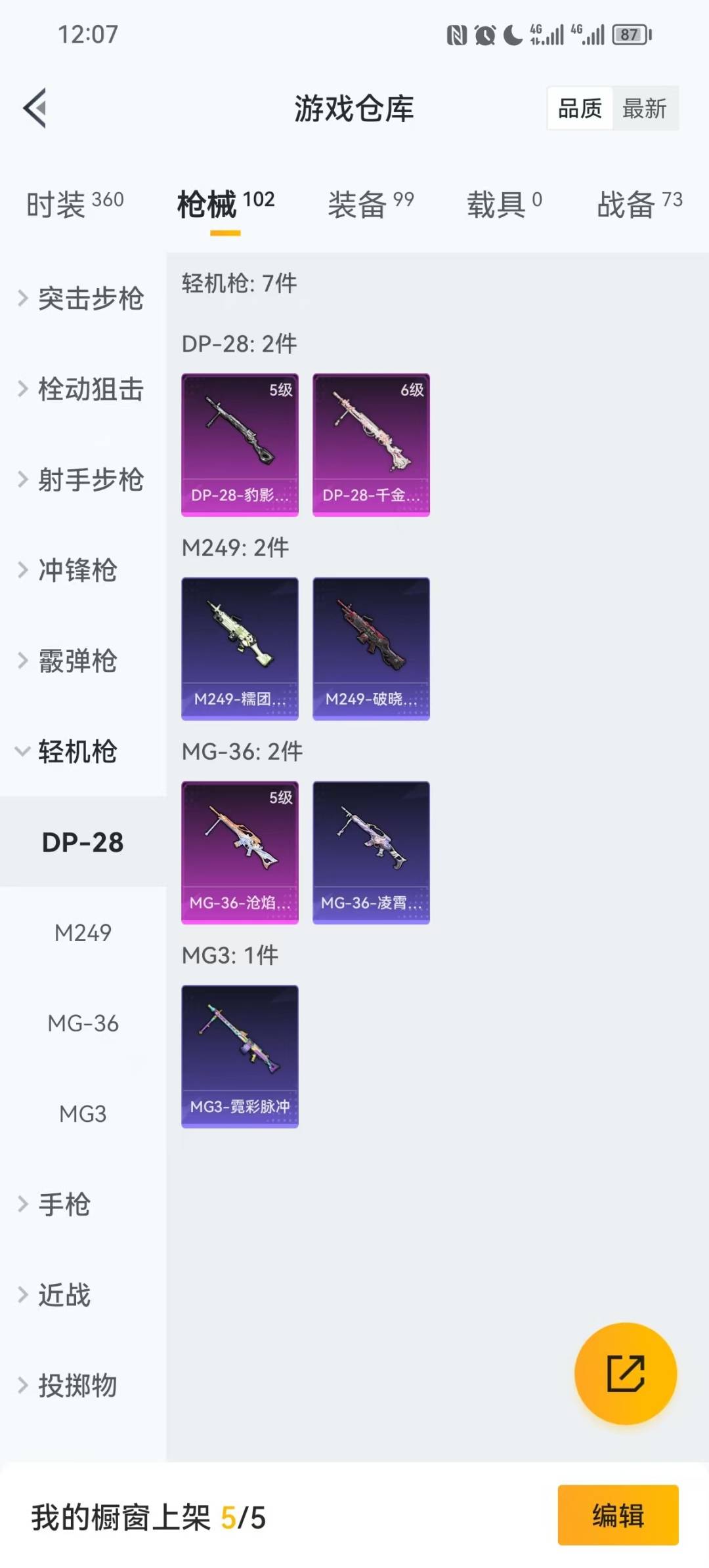The width and height of the screenshot is (709, 1568).
Task: Switch sorting to 品质
Action: pyautogui.click(x=578, y=108)
